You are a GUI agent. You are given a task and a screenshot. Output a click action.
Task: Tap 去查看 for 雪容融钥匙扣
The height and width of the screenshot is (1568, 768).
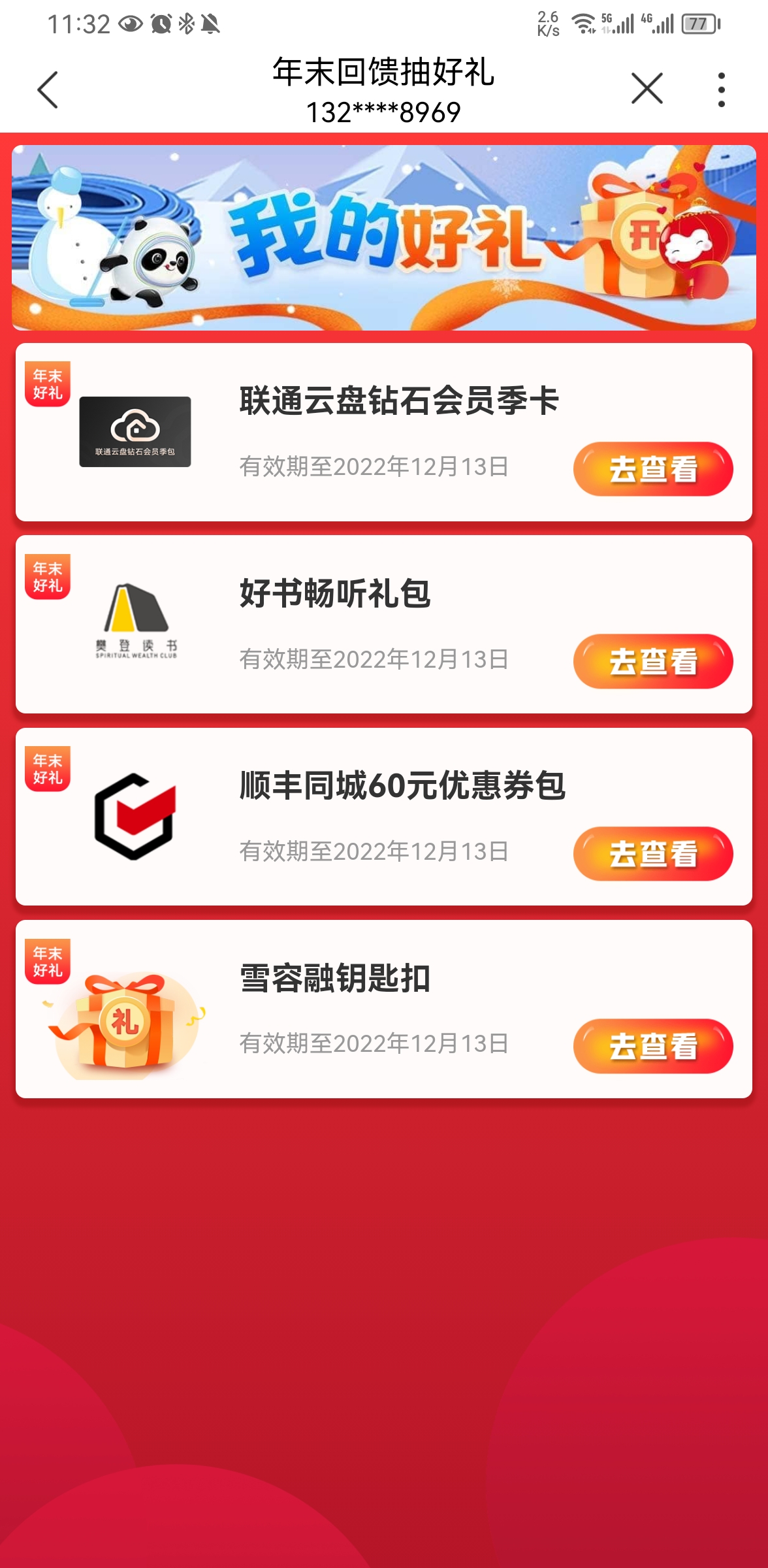point(652,1045)
